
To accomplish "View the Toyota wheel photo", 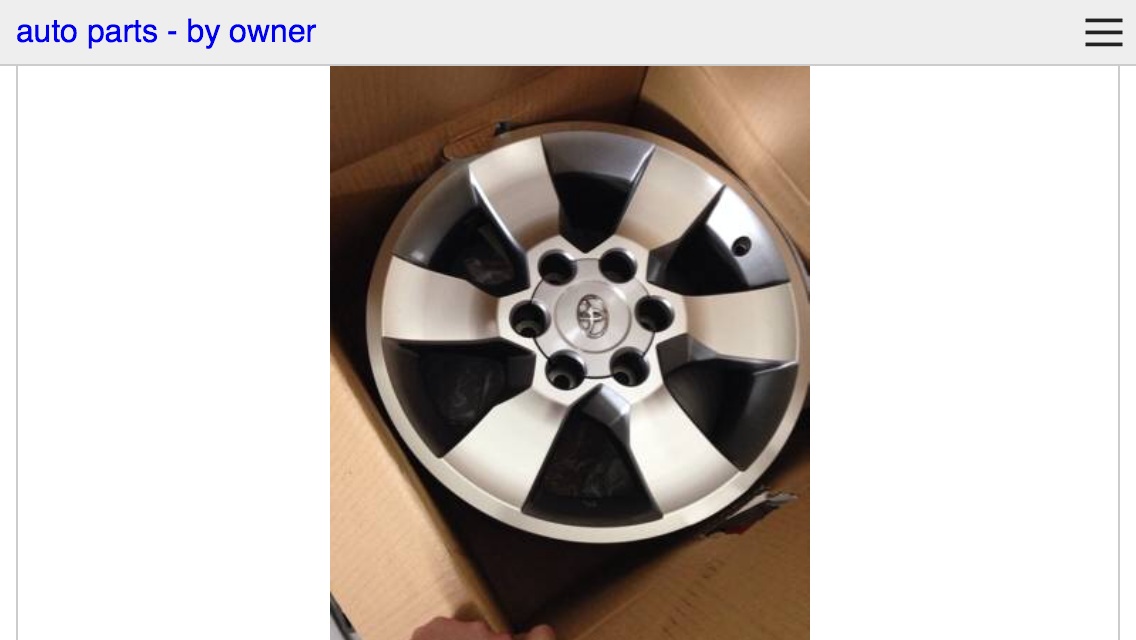I will point(569,353).
